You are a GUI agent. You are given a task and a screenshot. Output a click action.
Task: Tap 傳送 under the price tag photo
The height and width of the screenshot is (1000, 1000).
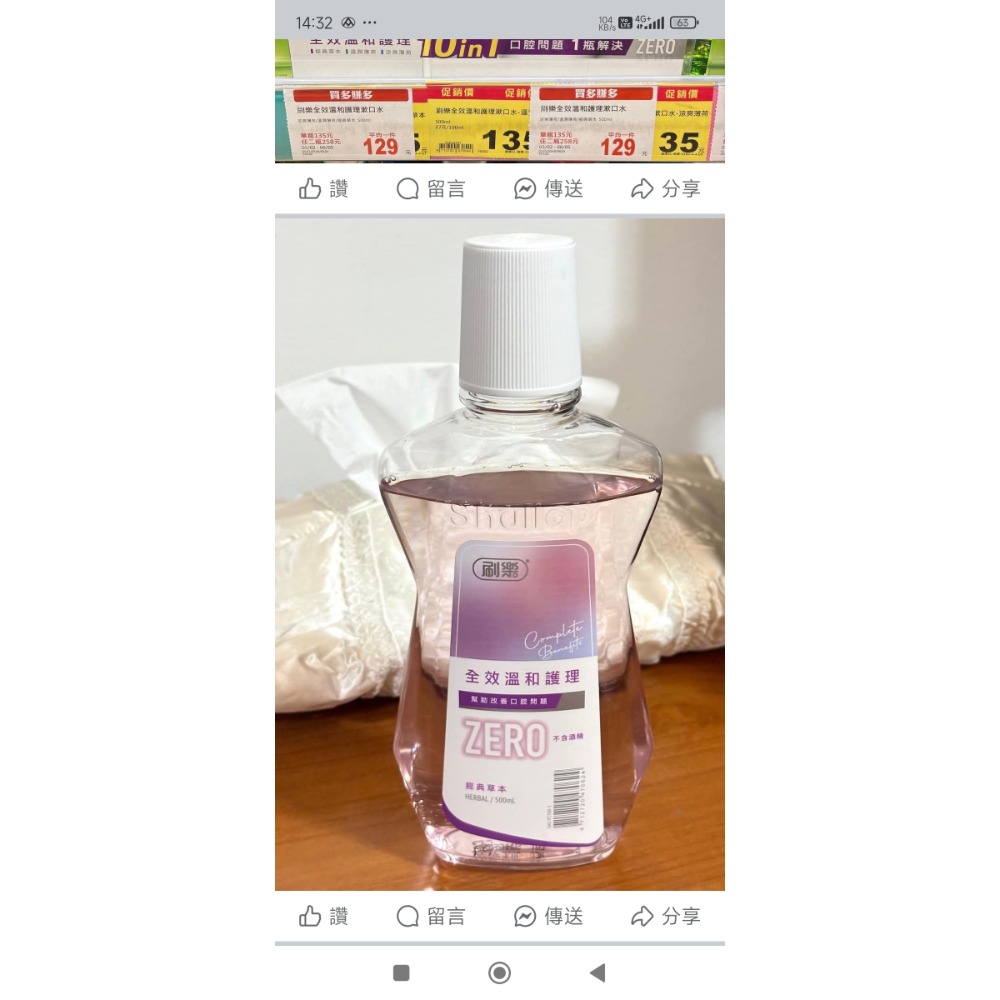point(549,189)
